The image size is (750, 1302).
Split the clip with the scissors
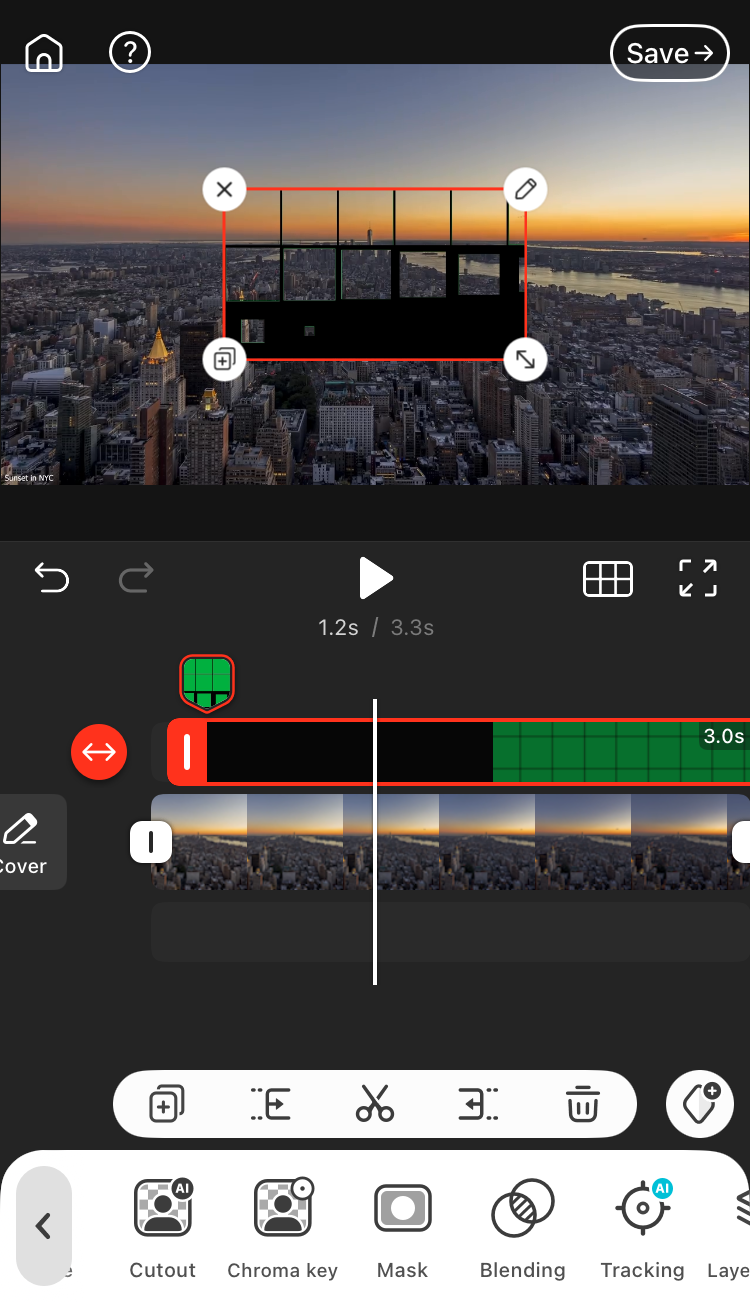(x=375, y=1105)
